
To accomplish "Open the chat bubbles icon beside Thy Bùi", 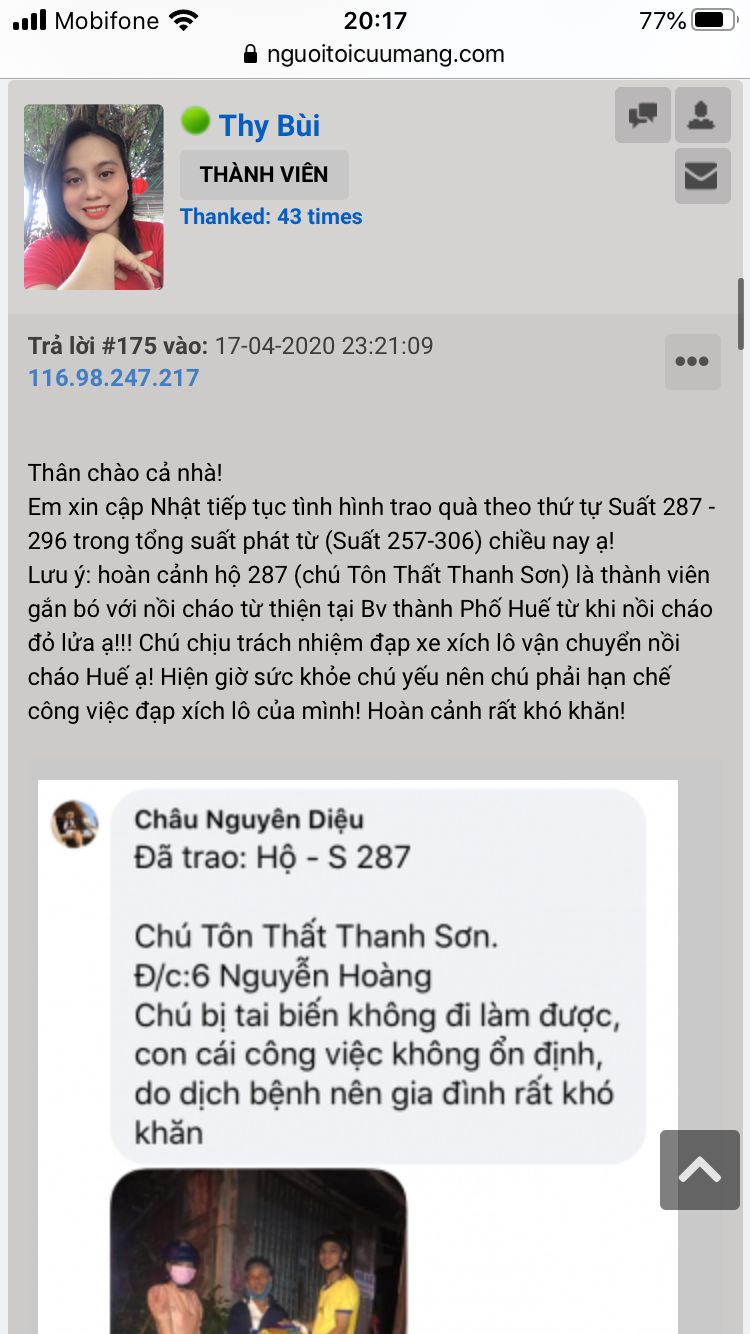I will pos(642,116).
